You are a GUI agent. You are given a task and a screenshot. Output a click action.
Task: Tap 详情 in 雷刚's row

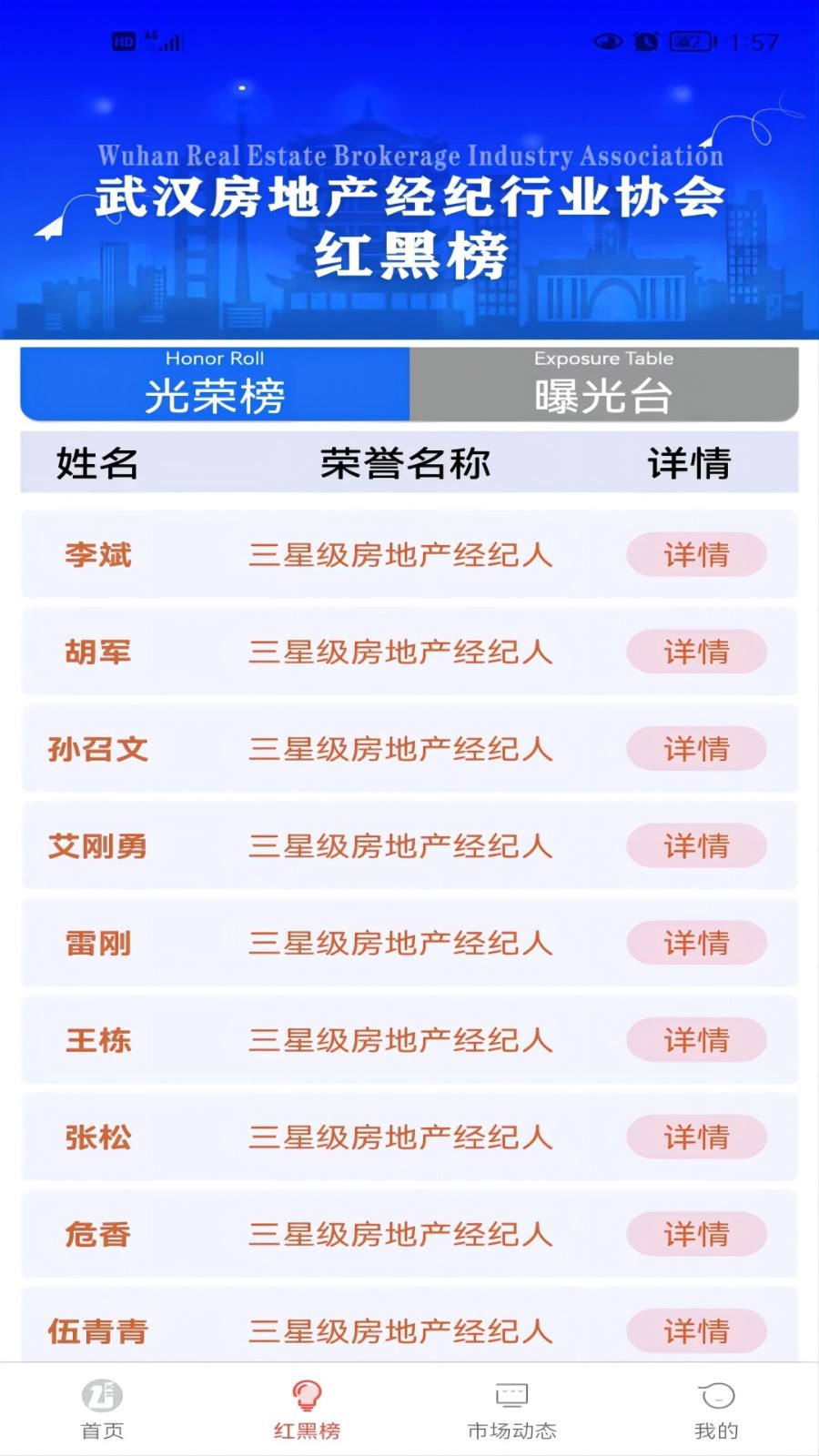pos(696,943)
